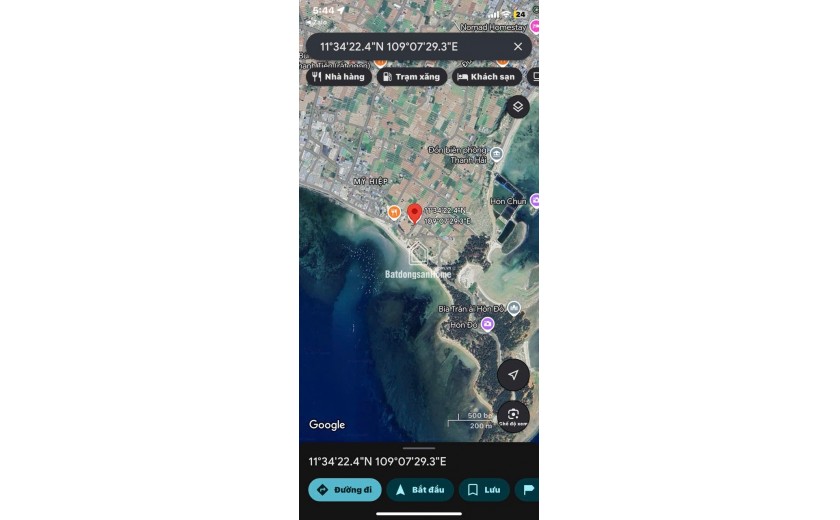Save this location with Lưu
Viewport: 840px width, 520px height.
point(483,490)
